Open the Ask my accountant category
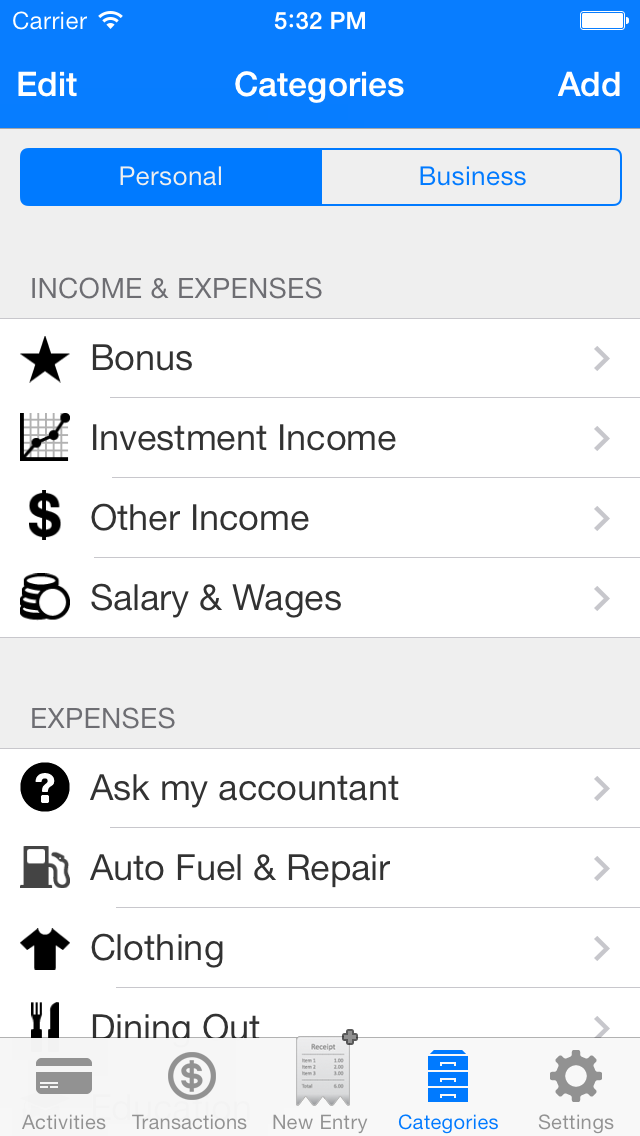 click(x=320, y=788)
